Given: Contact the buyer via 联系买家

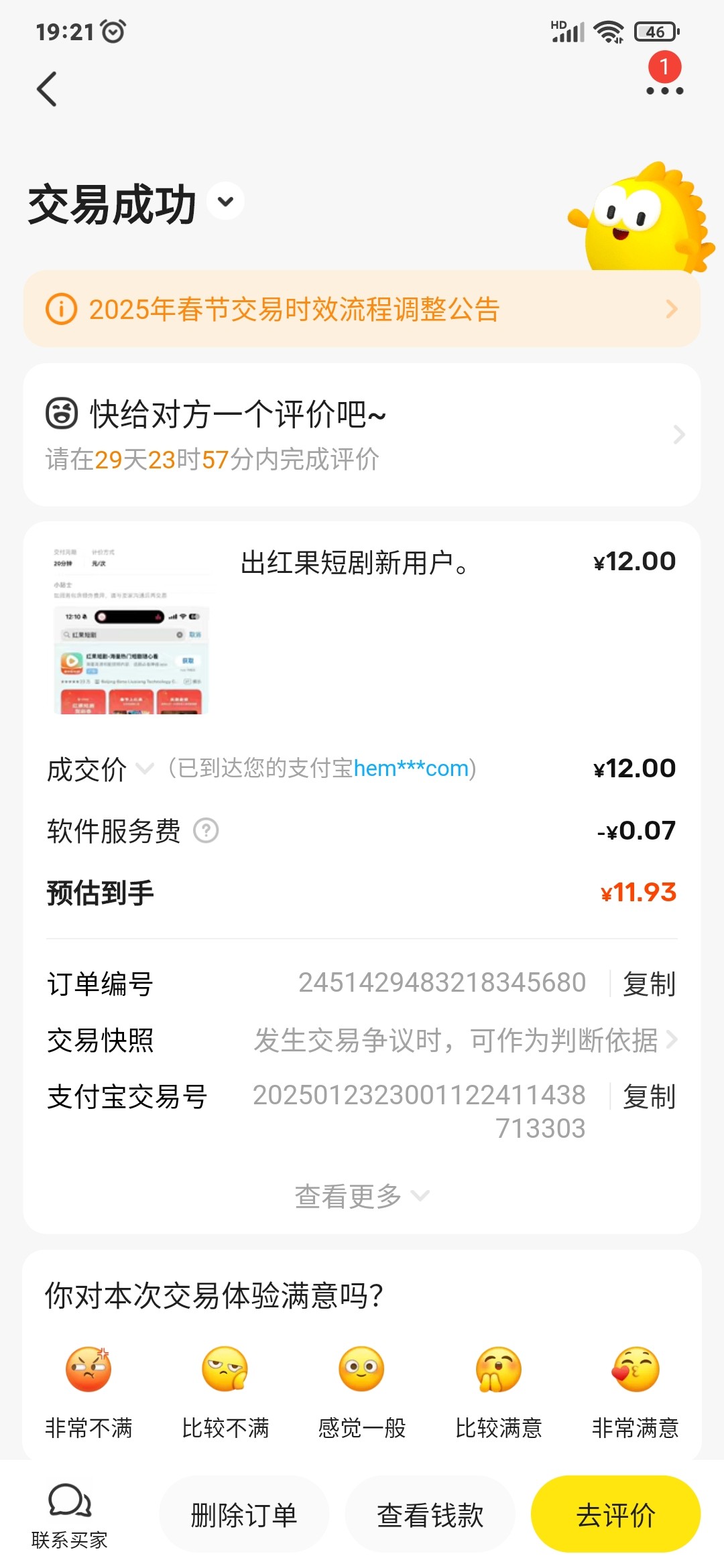Looking at the screenshot, I should pos(70,1514).
